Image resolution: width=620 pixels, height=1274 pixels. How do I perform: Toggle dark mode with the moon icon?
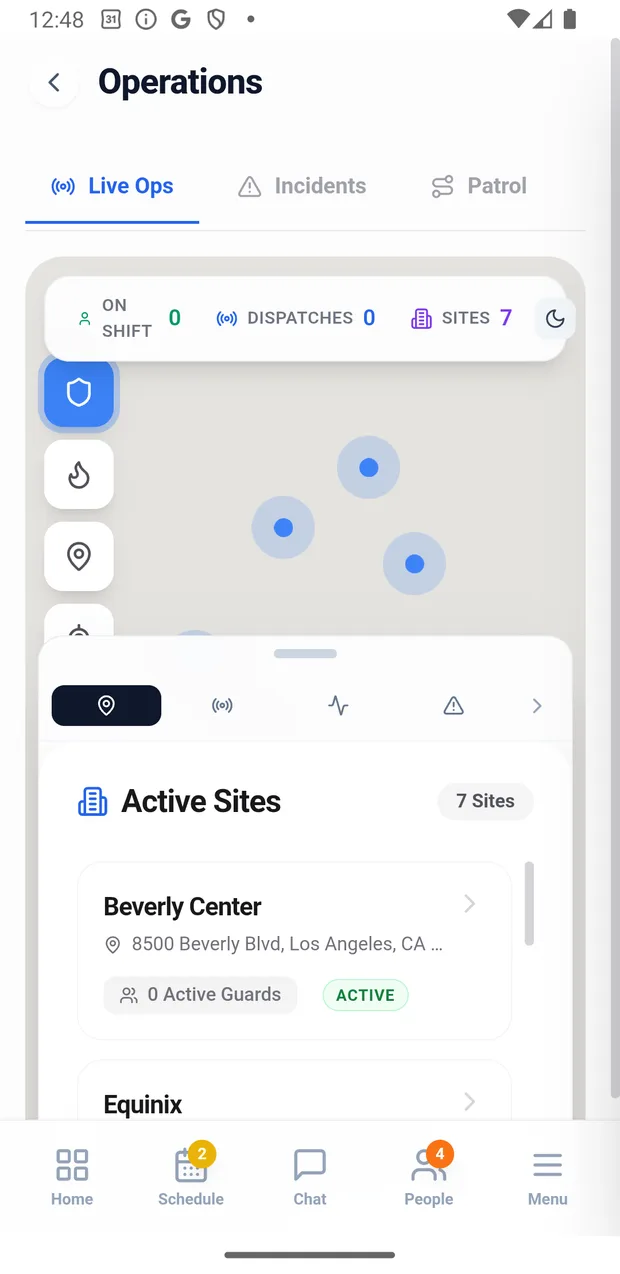555,319
